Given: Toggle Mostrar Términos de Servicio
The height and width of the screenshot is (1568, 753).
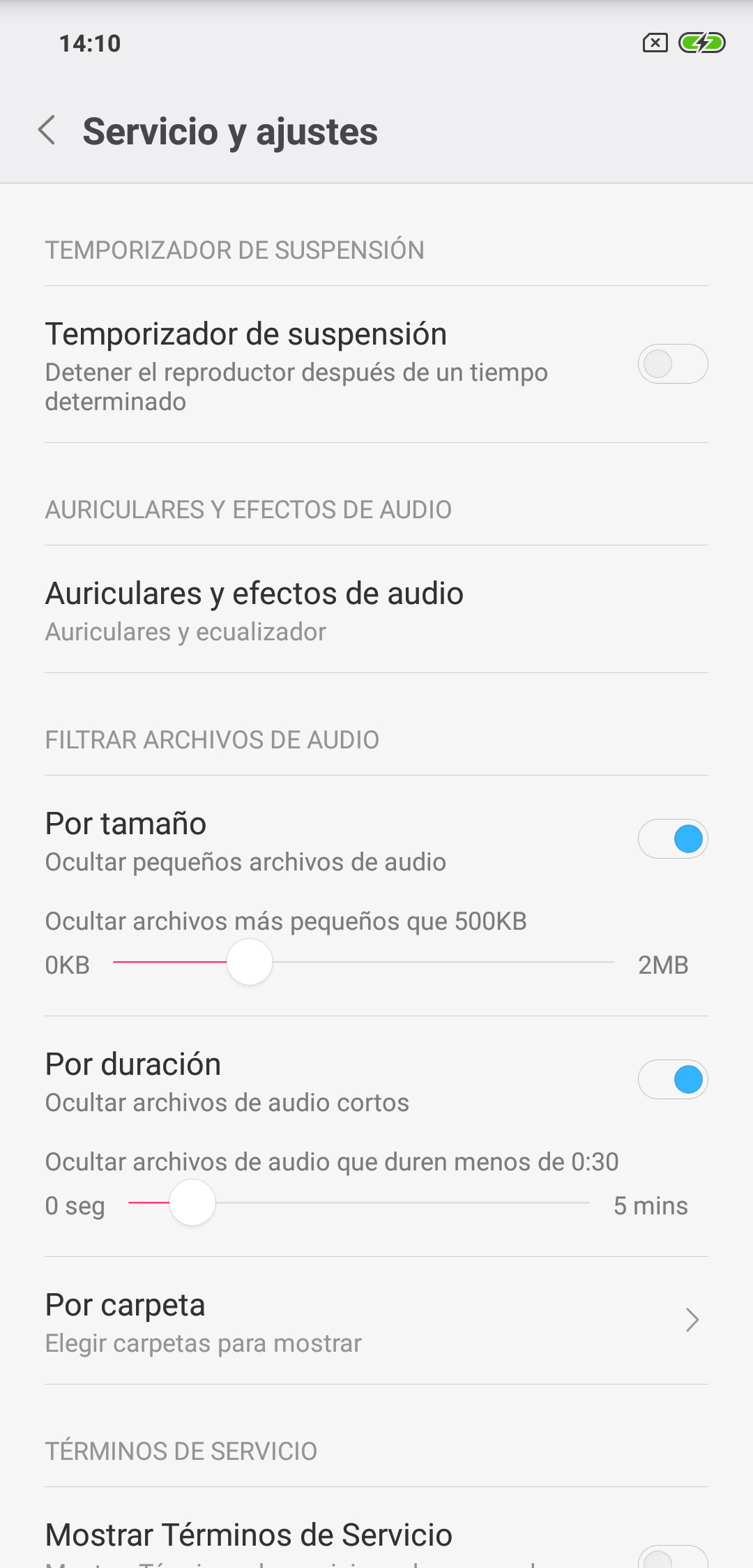Looking at the screenshot, I should point(673,1557).
